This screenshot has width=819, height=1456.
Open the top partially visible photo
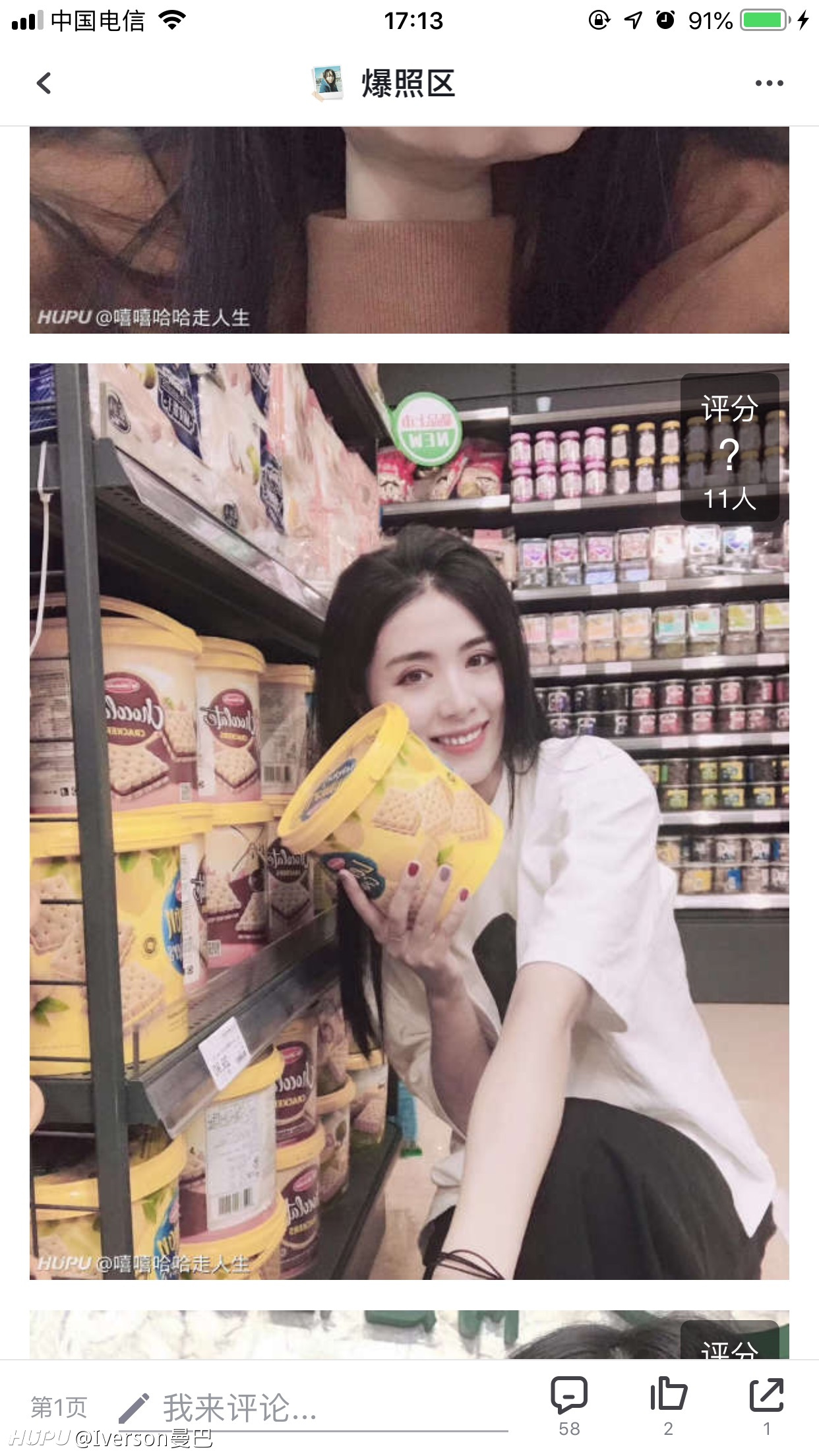point(409,230)
